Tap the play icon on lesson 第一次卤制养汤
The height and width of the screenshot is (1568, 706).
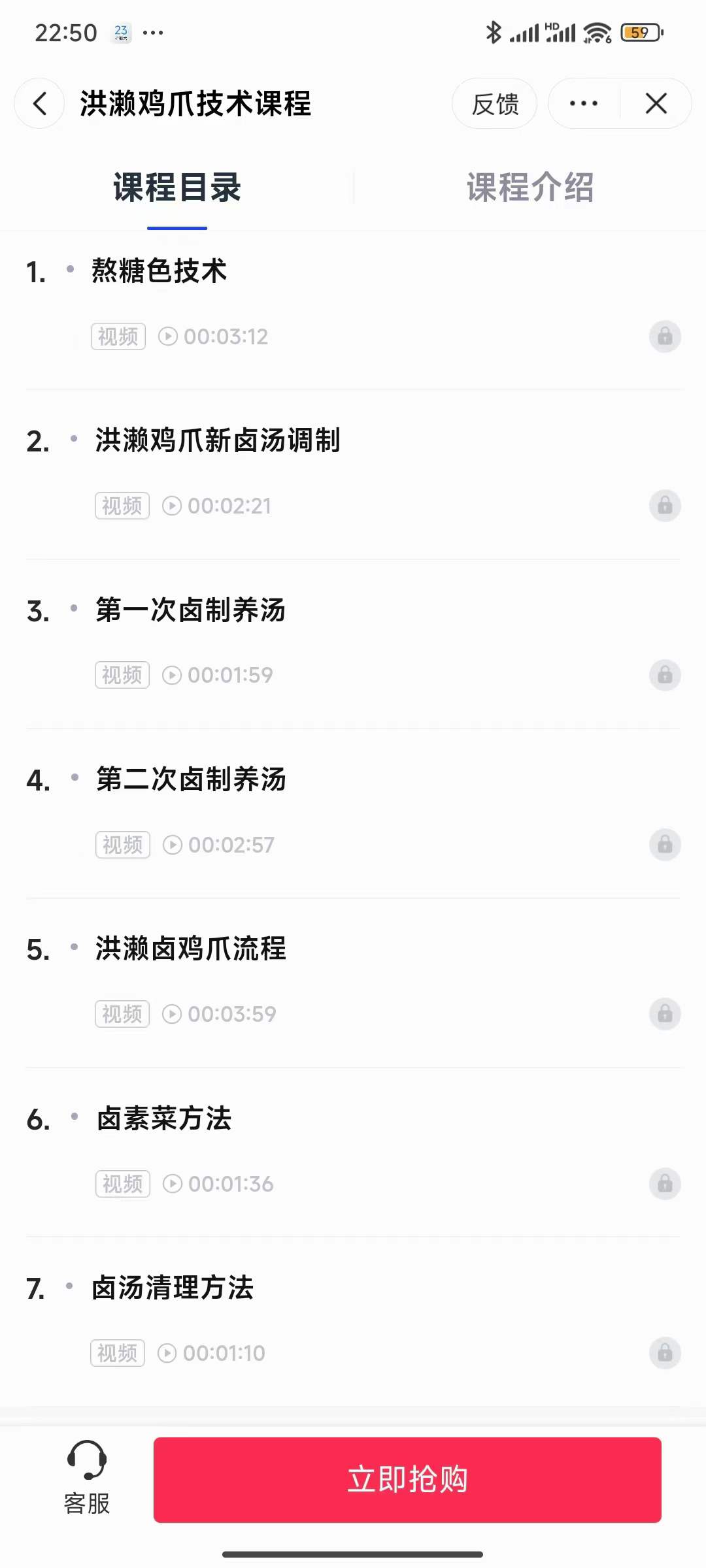[x=171, y=675]
